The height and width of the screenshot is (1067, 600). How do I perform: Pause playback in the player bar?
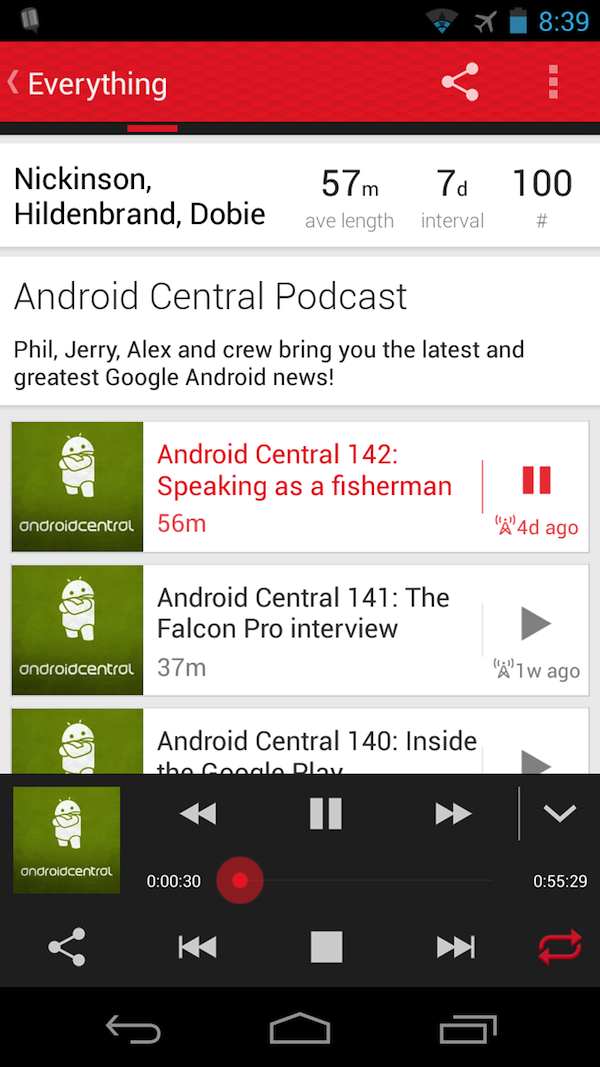click(326, 814)
